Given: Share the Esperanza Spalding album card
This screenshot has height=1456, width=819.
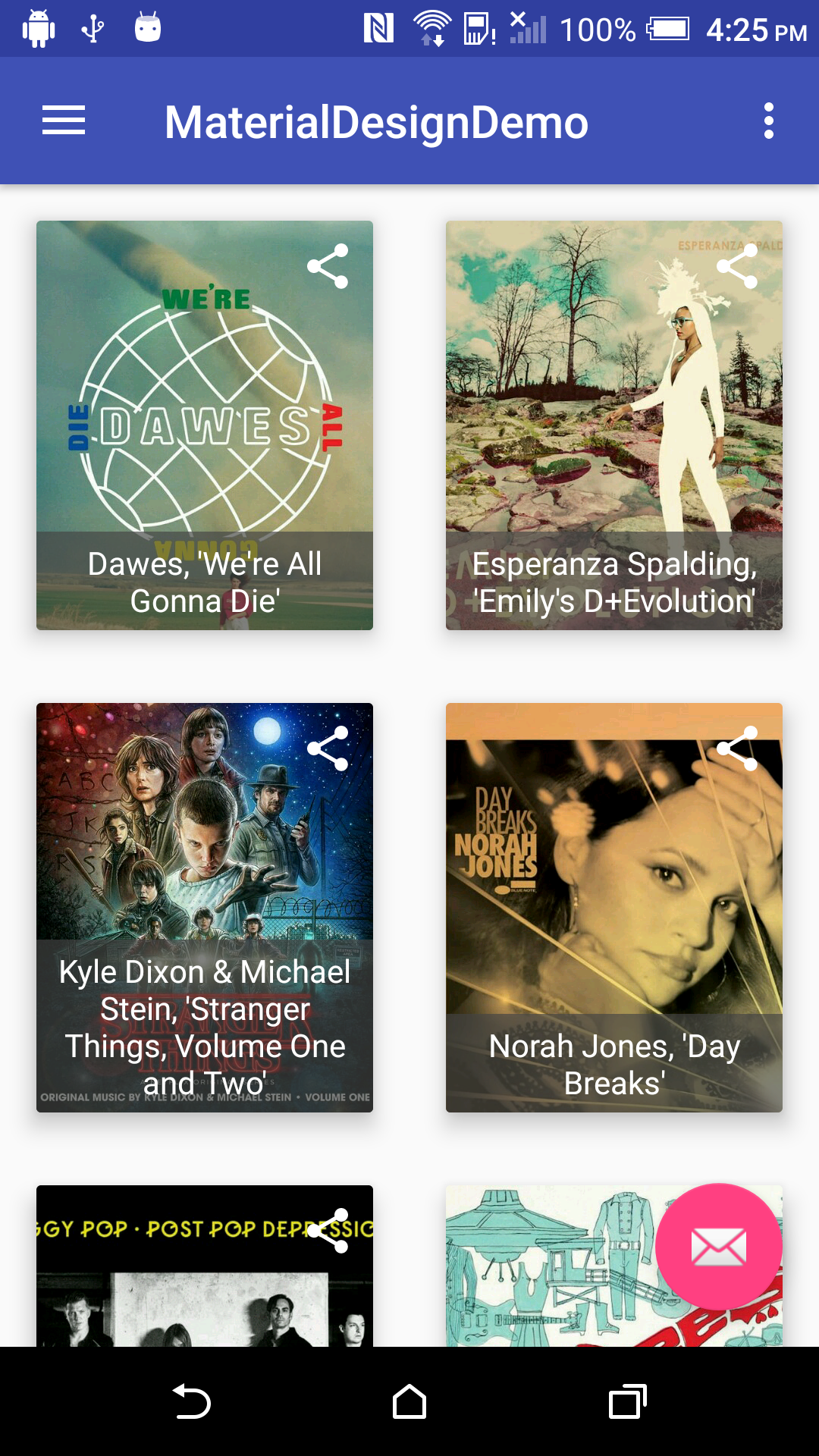Looking at the screenshot, I should (737, 266).
